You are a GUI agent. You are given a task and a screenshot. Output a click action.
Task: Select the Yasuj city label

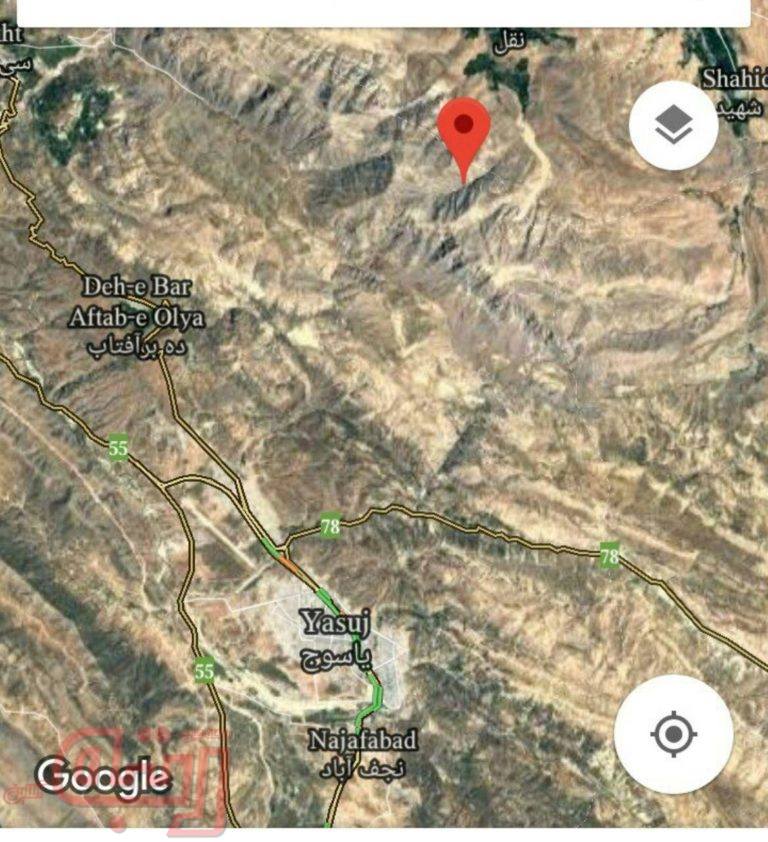coord(335,625)
